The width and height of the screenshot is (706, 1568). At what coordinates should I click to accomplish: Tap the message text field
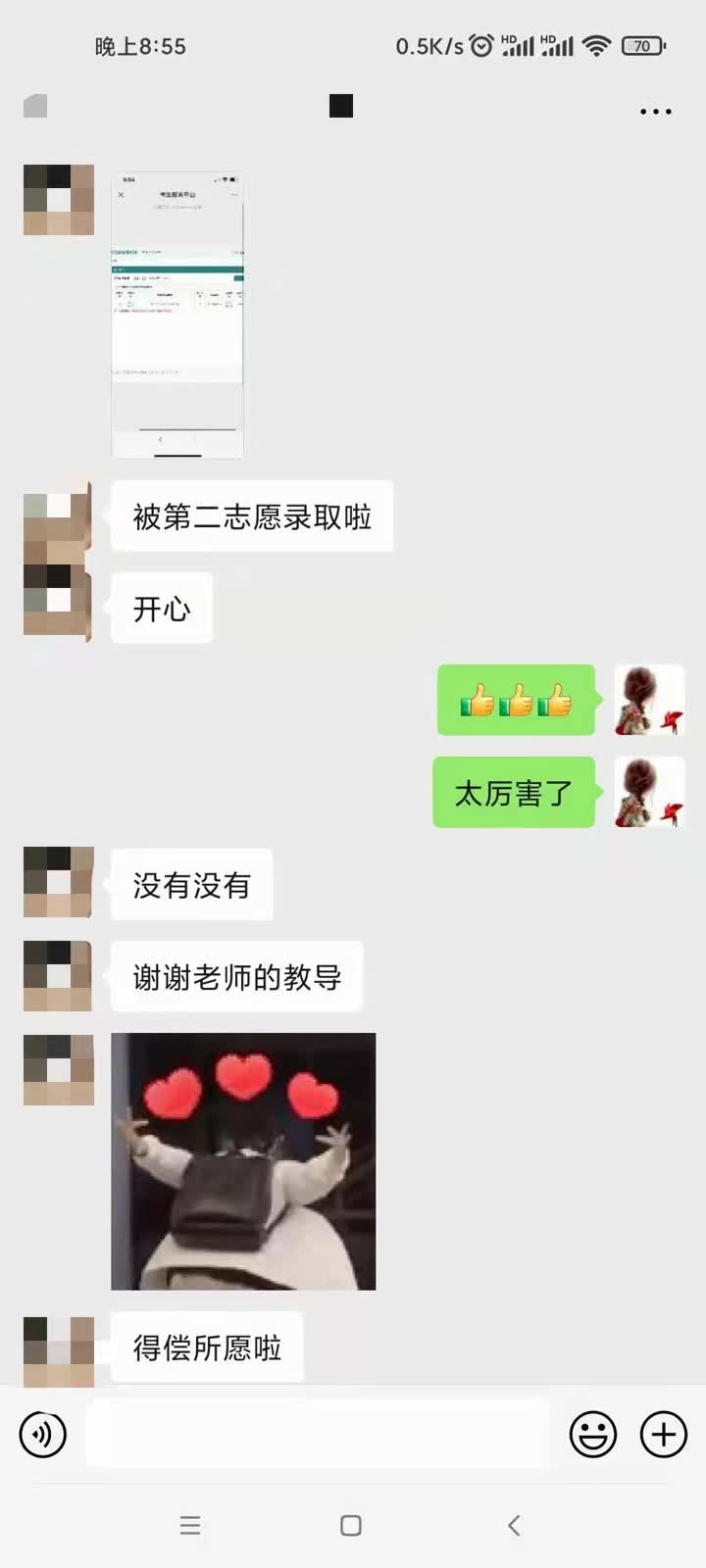(319, 1435)
